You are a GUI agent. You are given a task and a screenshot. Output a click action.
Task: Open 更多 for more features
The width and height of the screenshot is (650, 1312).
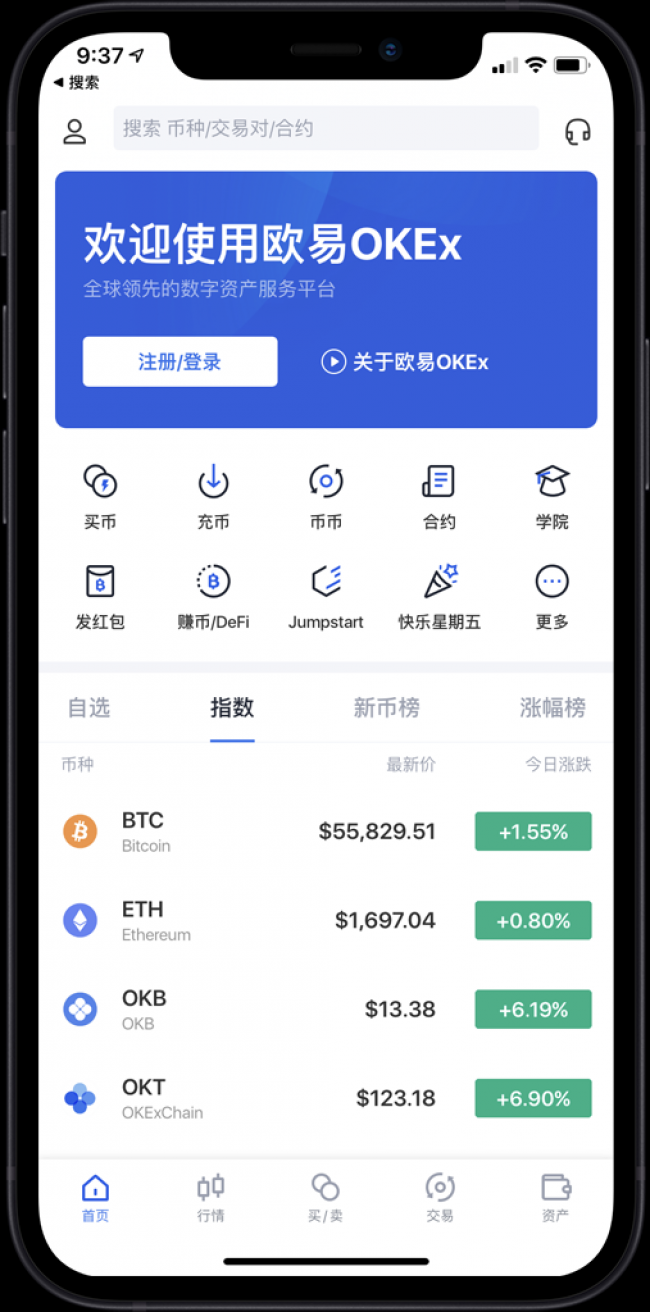tap(552, 596)
